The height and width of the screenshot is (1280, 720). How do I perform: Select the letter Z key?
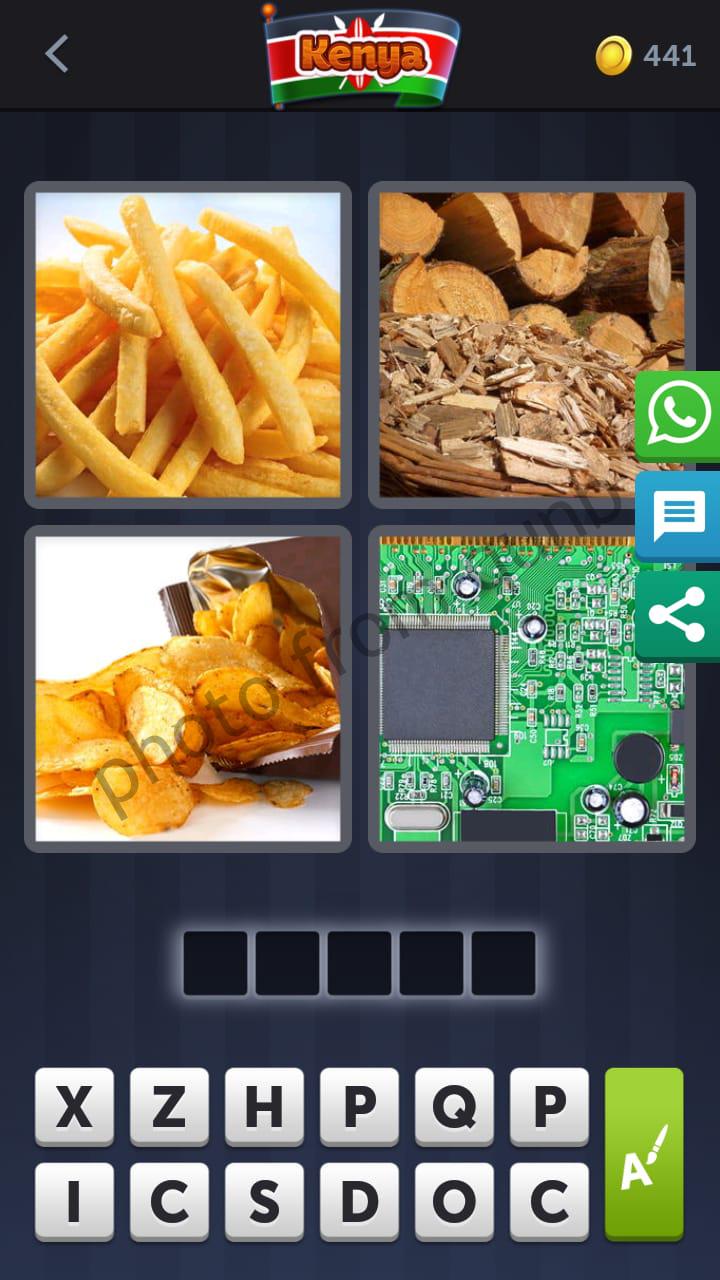tap(169, 1105)
